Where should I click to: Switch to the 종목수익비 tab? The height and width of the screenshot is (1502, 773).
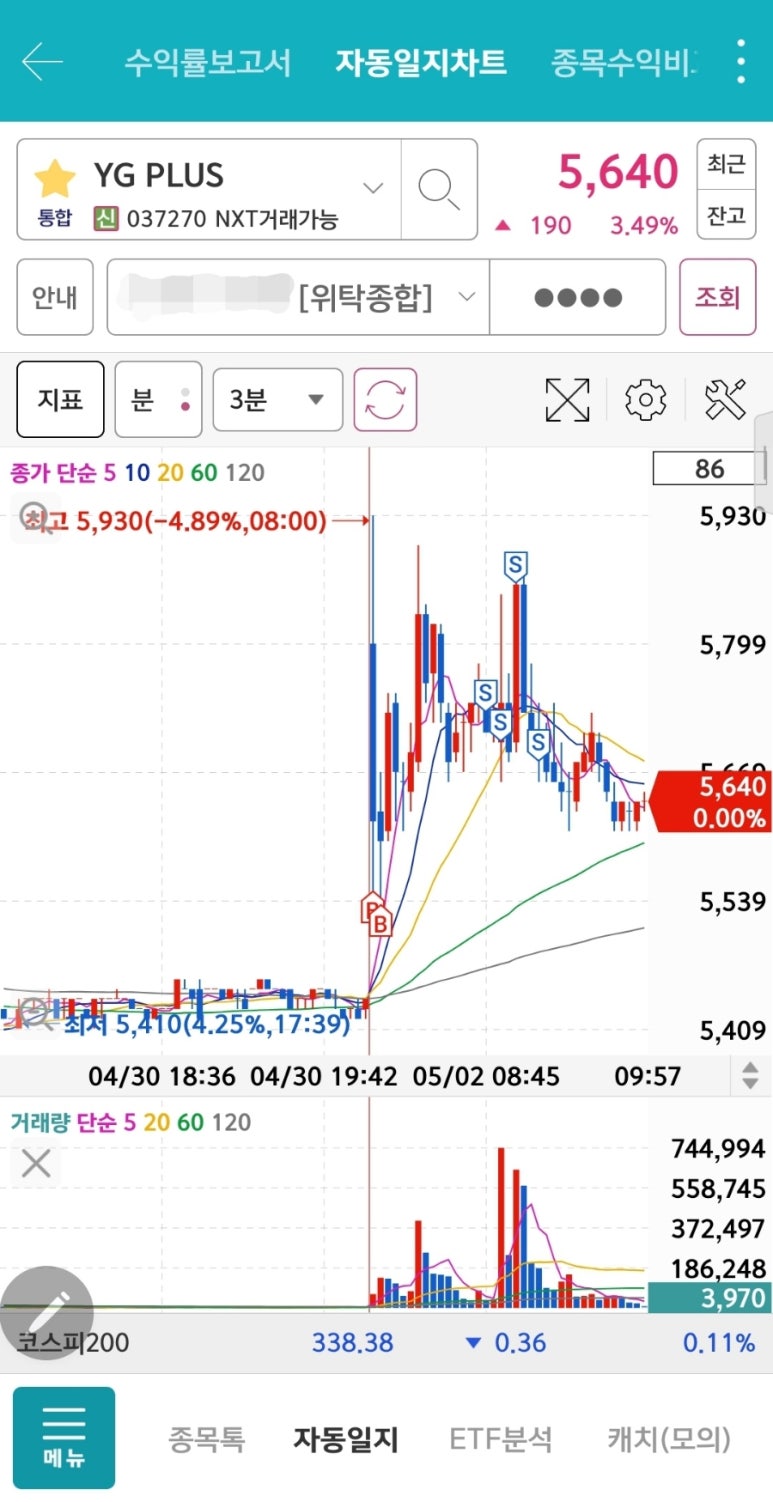point(624,62)
